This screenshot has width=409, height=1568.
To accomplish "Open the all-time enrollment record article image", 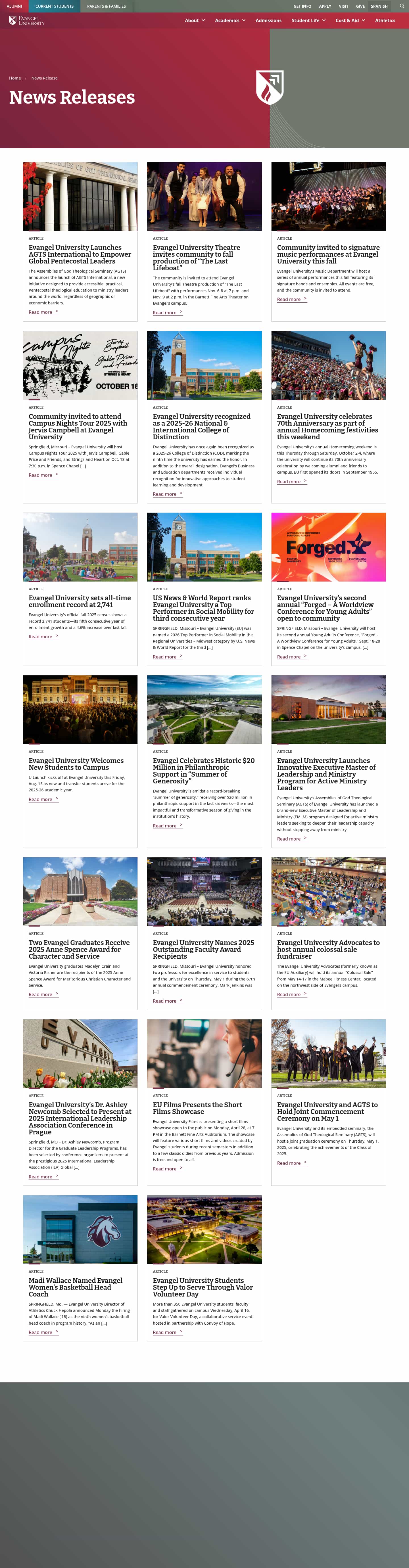I will pos(80,547).
